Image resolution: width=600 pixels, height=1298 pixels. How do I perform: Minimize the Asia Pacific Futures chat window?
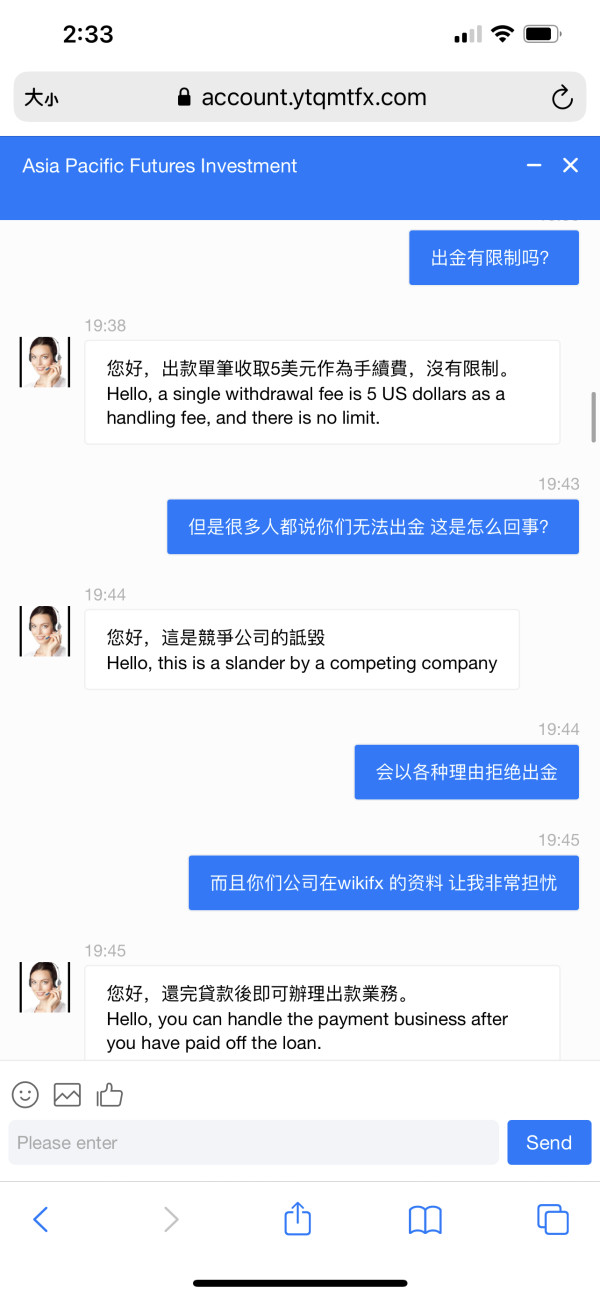(534, 165)
